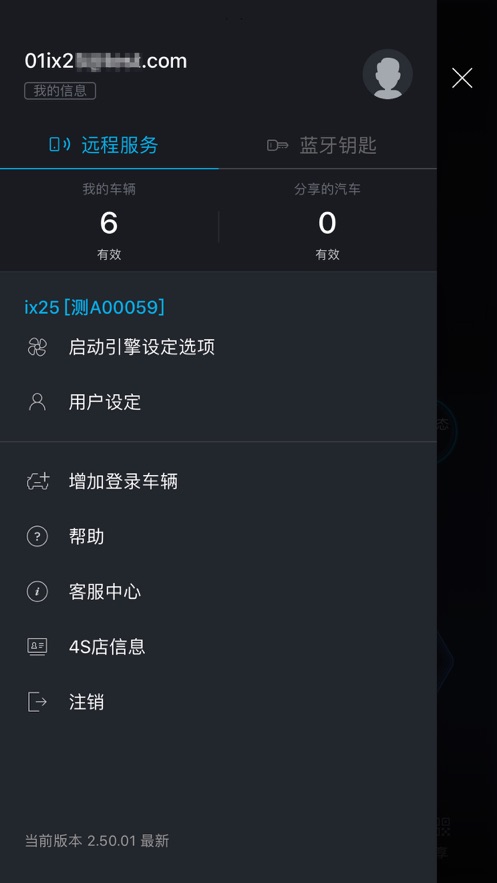Screen dimensions: 497x883
Task: Tap the profile avatar picture
Action: pos(387,74)
